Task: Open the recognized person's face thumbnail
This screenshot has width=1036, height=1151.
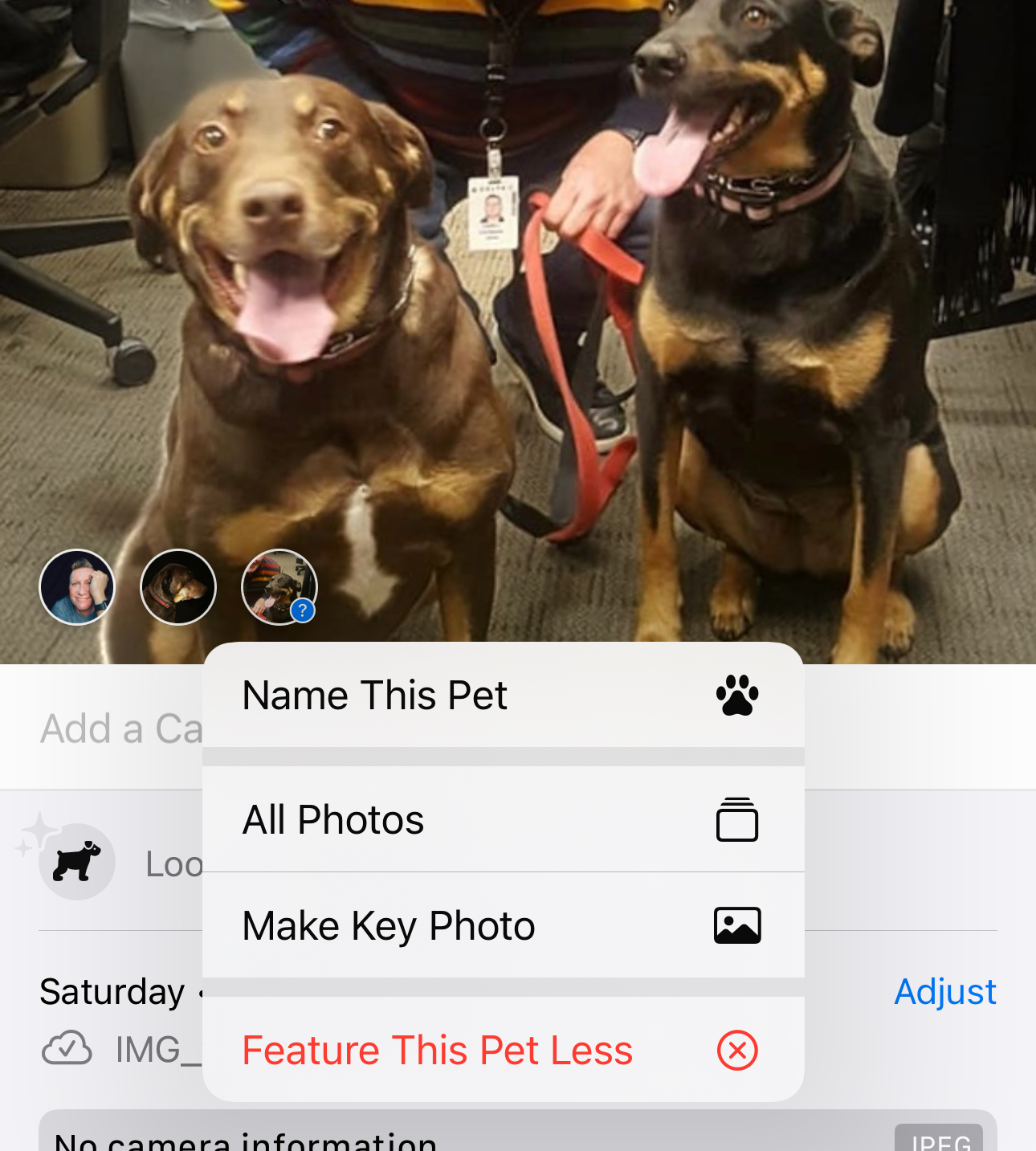Action: (77, 587)
